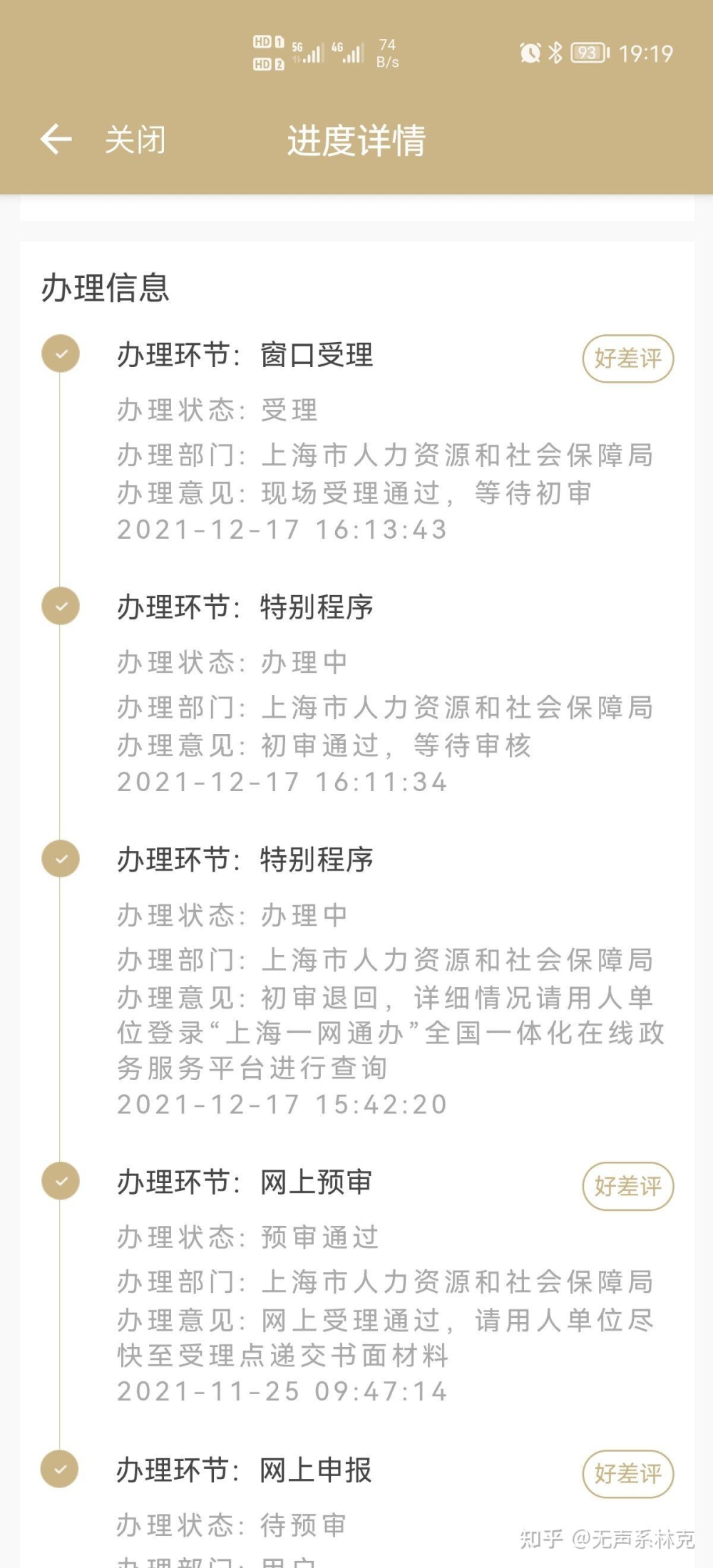The width and height of the screenshot is (713, 1568).
Task: Open 好差评 for the 网上预审 step
Action: click(x=628, y=1186)
